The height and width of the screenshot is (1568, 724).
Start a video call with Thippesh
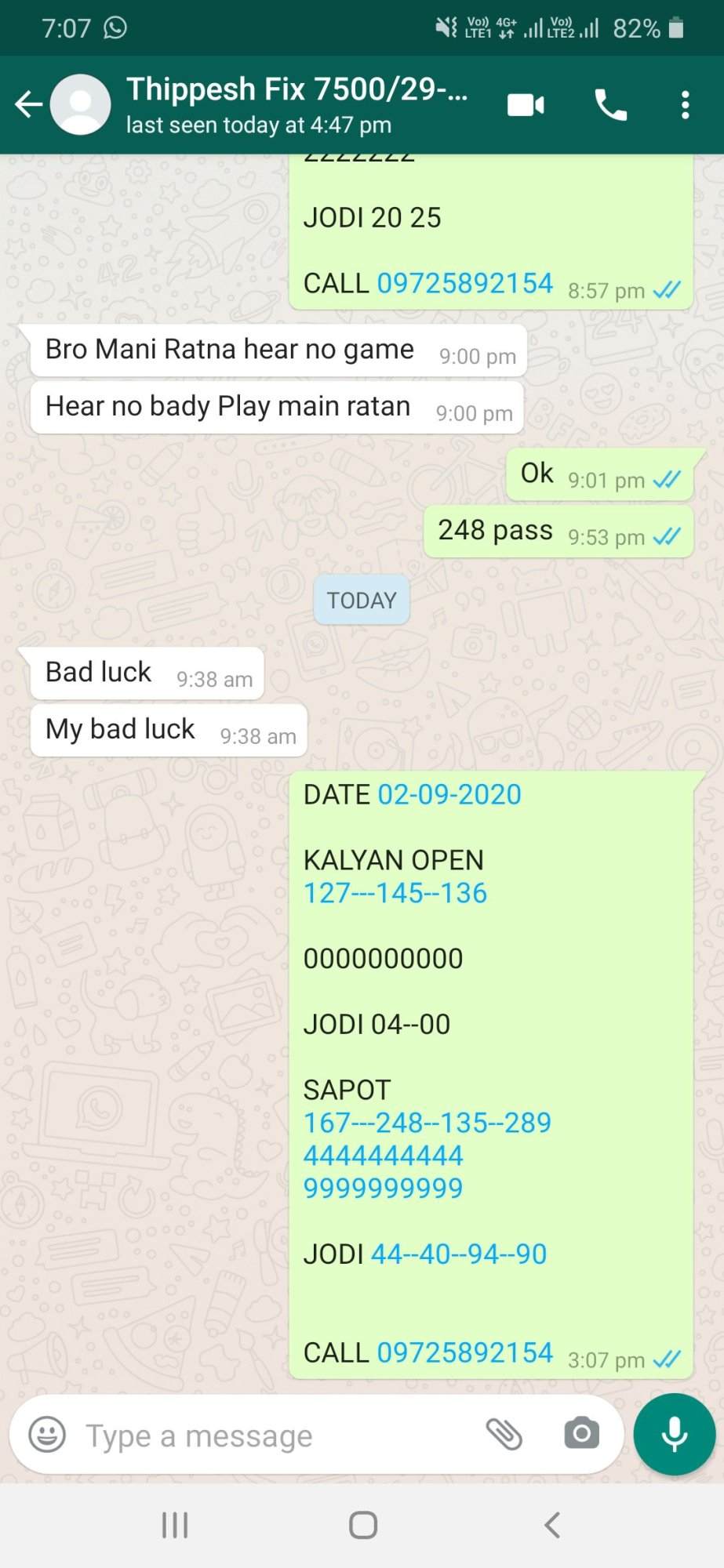(x=526, y=104)
